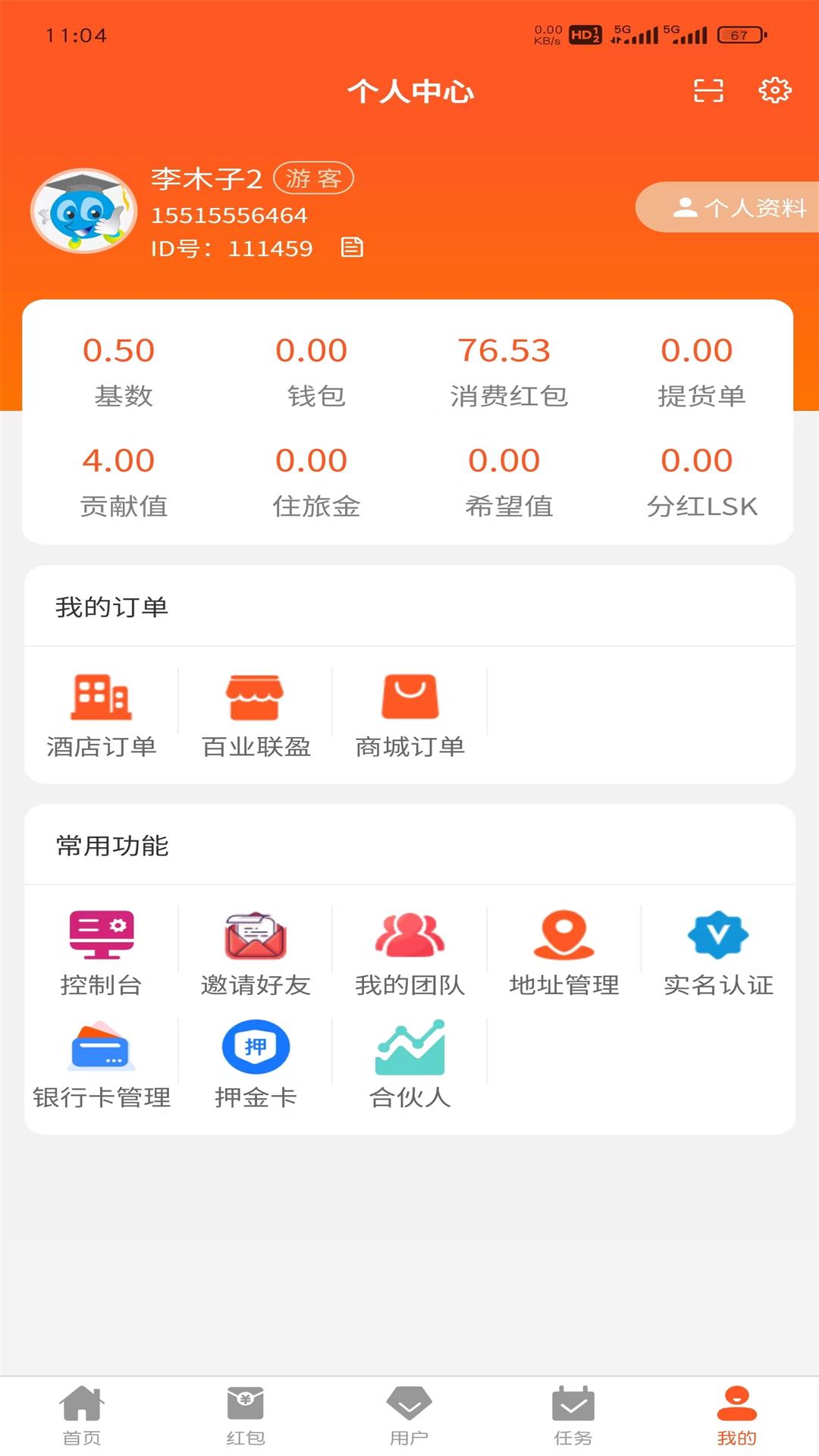Open the settings gear icon

[x=774, y=90]
